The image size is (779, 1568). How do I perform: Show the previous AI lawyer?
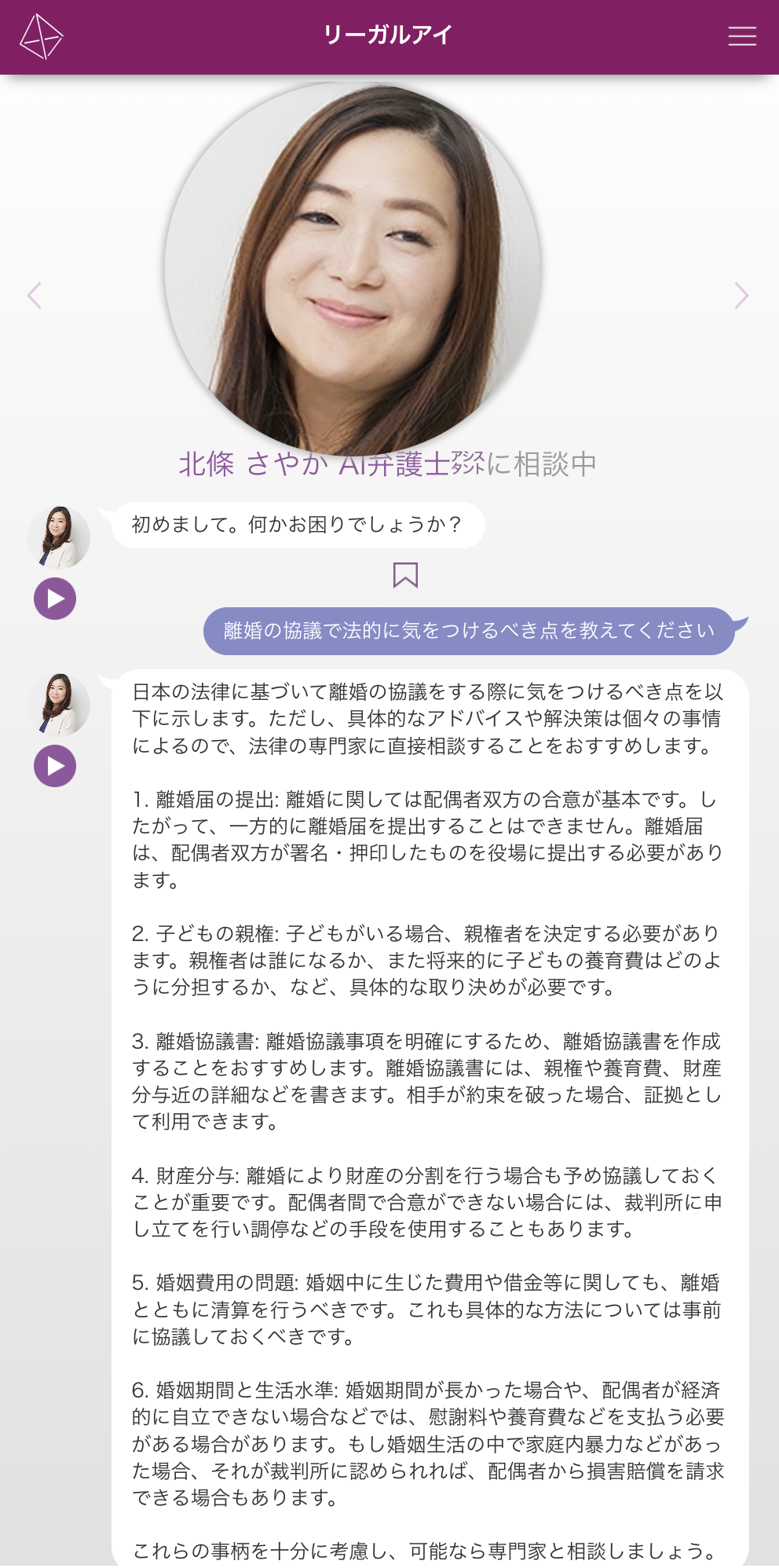[x=35, y=295]
